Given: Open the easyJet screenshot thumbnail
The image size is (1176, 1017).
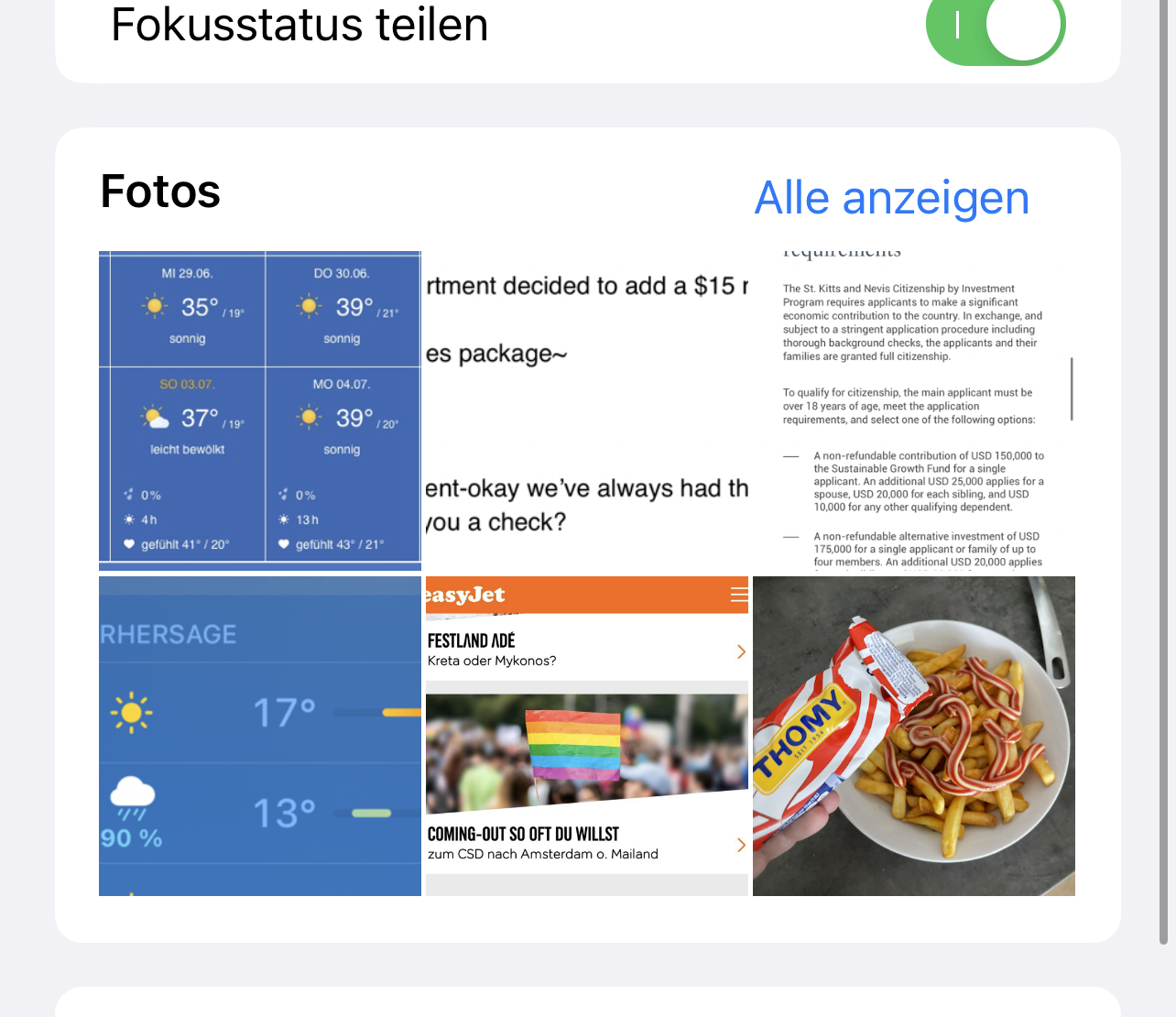Looking at the screenshot, I should pyautogui.click(x=586, y=736).
